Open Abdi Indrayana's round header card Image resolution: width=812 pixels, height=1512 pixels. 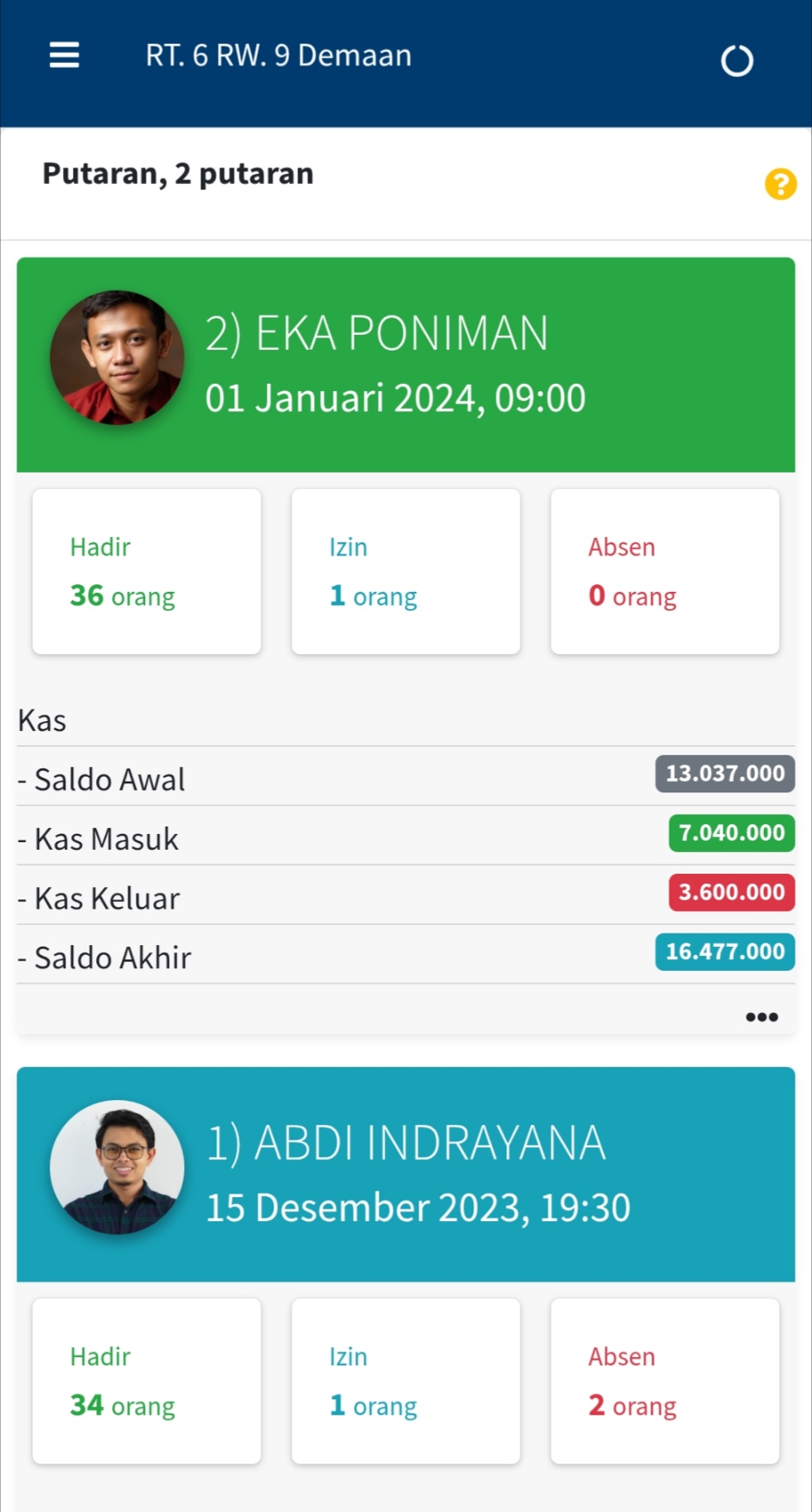405,1174
